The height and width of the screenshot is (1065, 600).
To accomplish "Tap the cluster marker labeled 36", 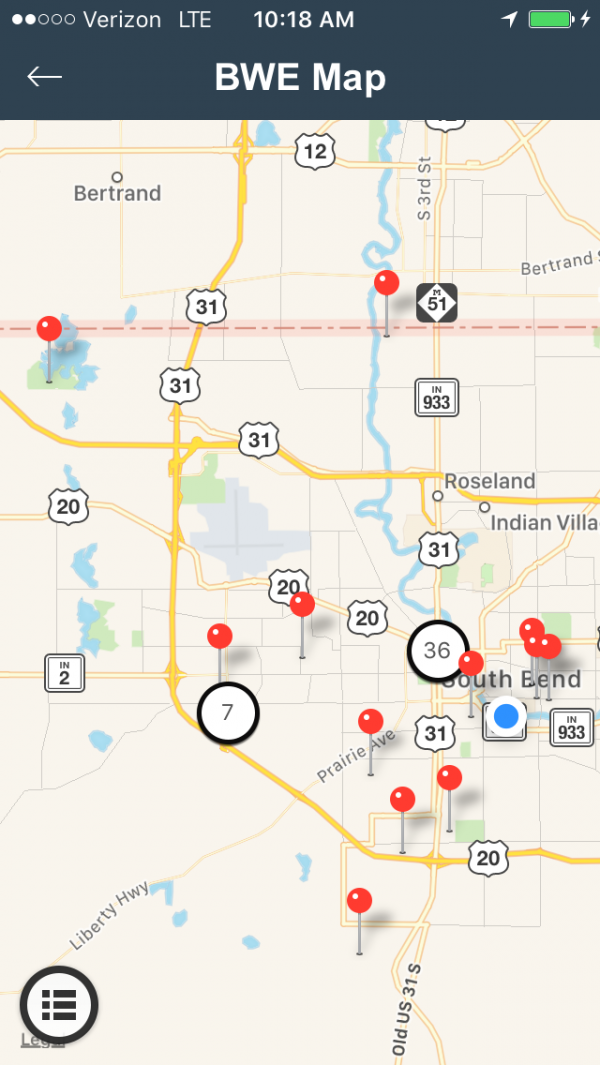I will click(438, 651).
